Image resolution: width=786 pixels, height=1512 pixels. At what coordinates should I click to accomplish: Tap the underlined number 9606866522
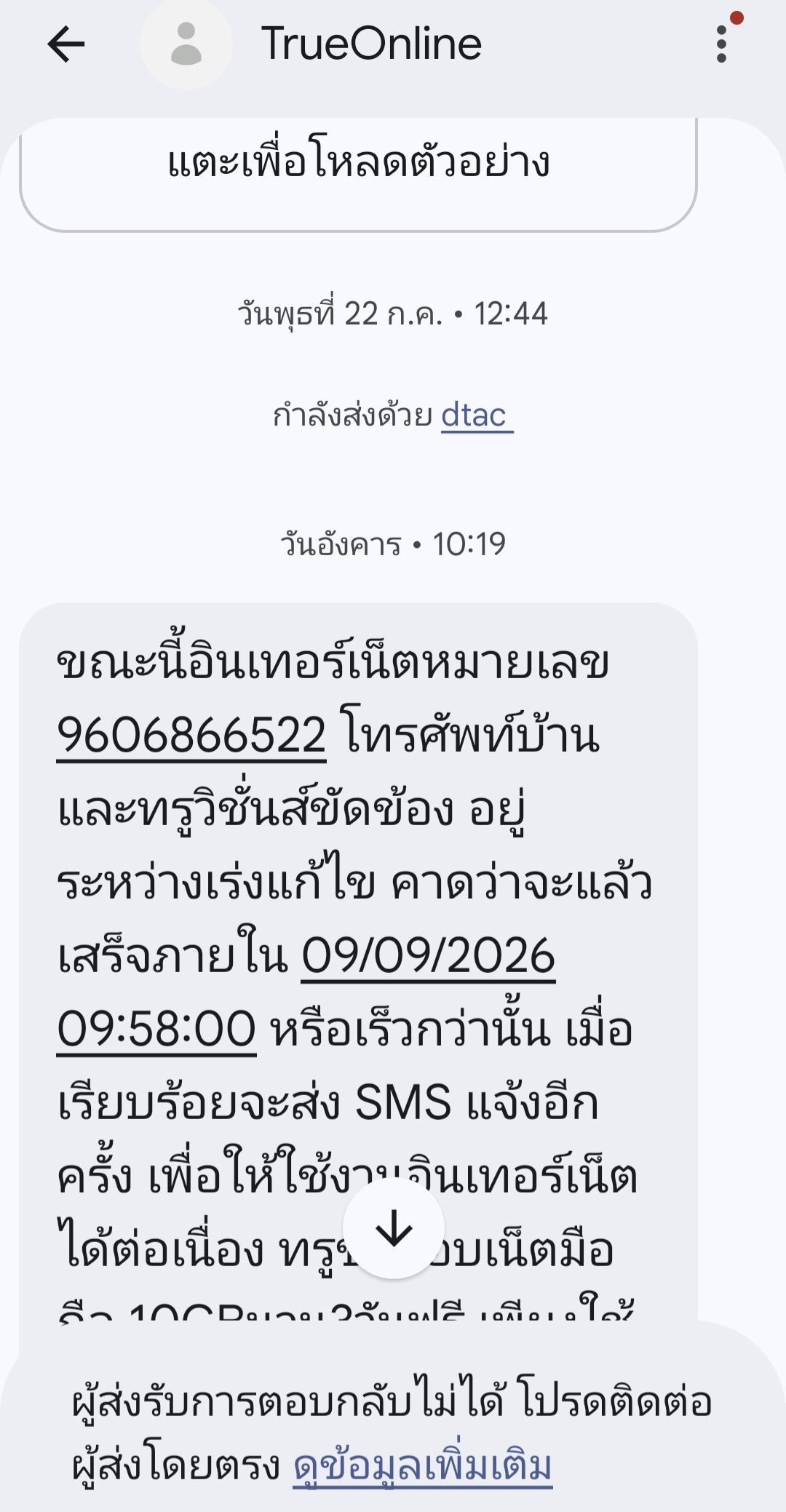(x=191, y=736)
